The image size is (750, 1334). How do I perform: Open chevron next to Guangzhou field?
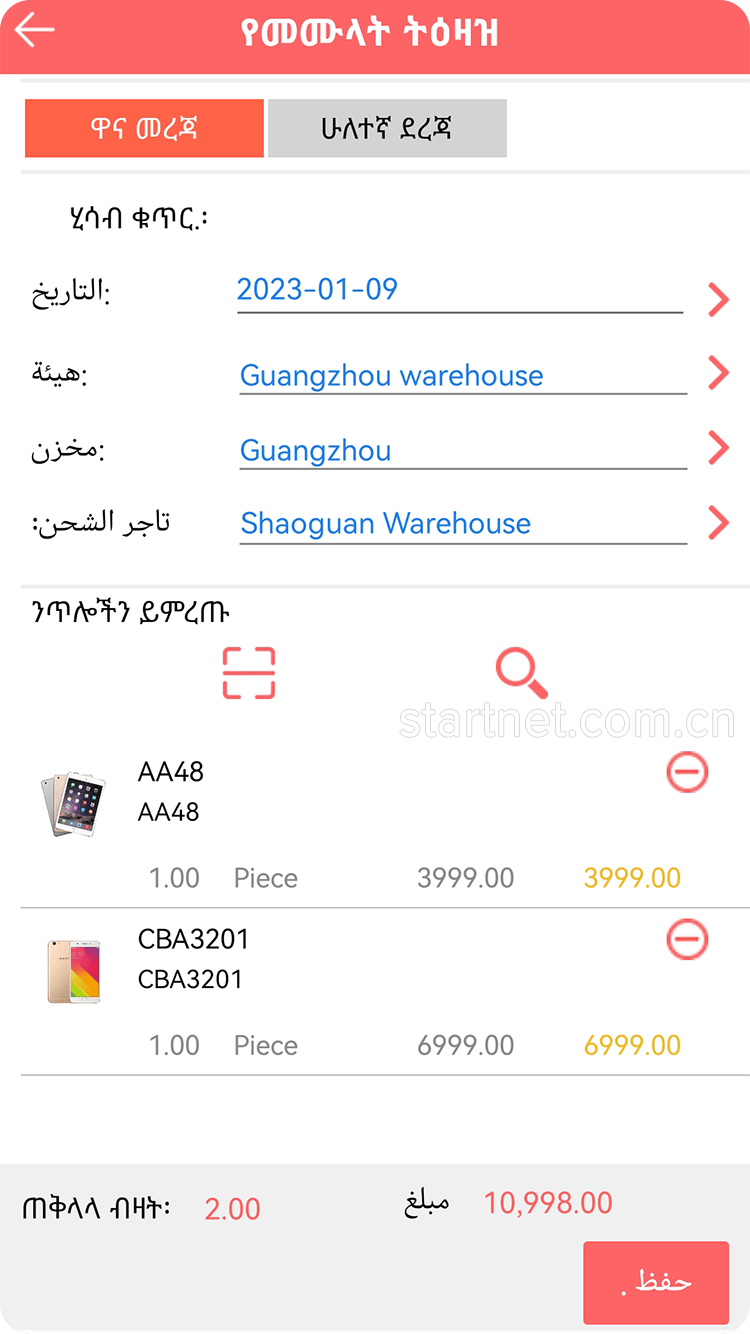tap(718, 449)
